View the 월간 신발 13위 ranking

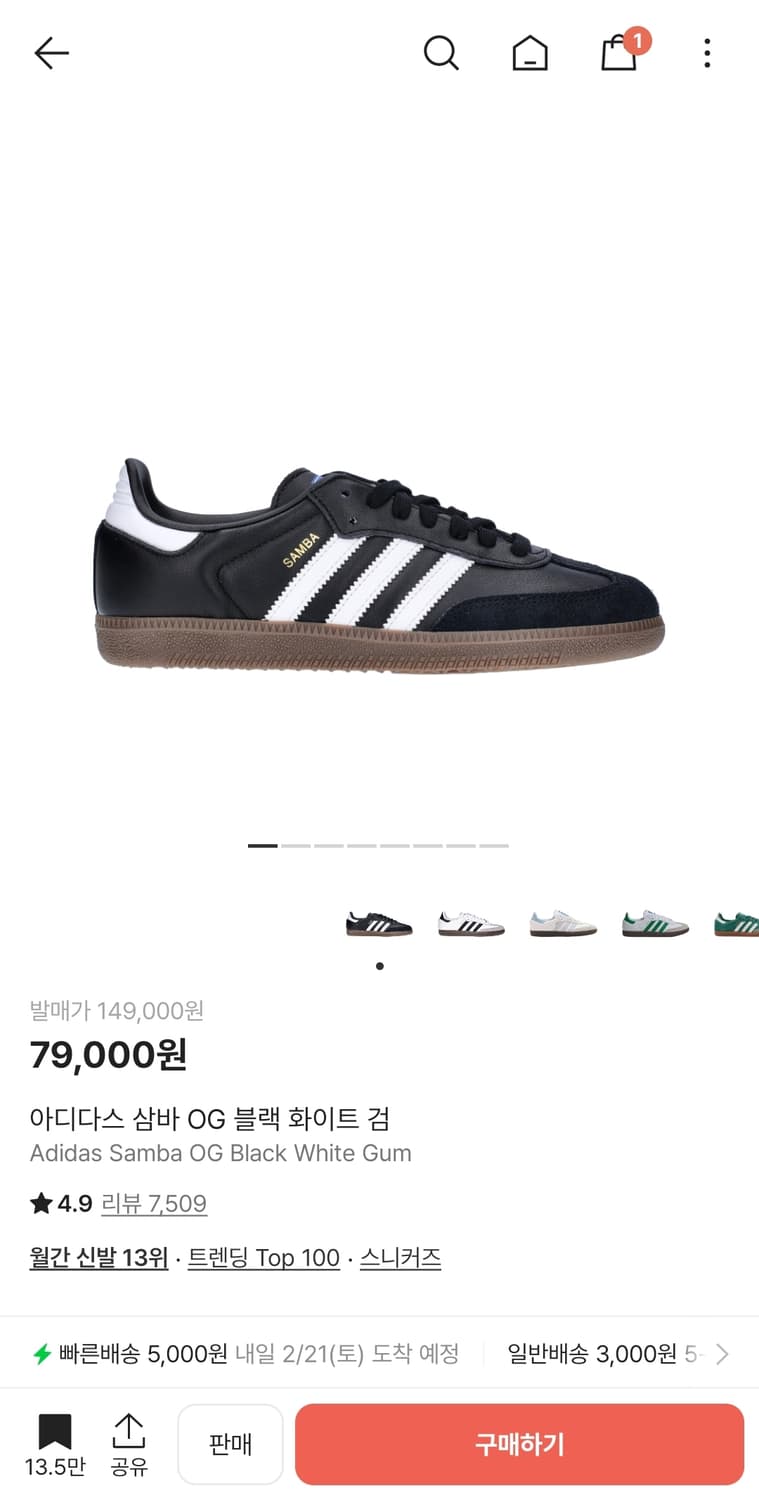click(x=97, y=1258)
